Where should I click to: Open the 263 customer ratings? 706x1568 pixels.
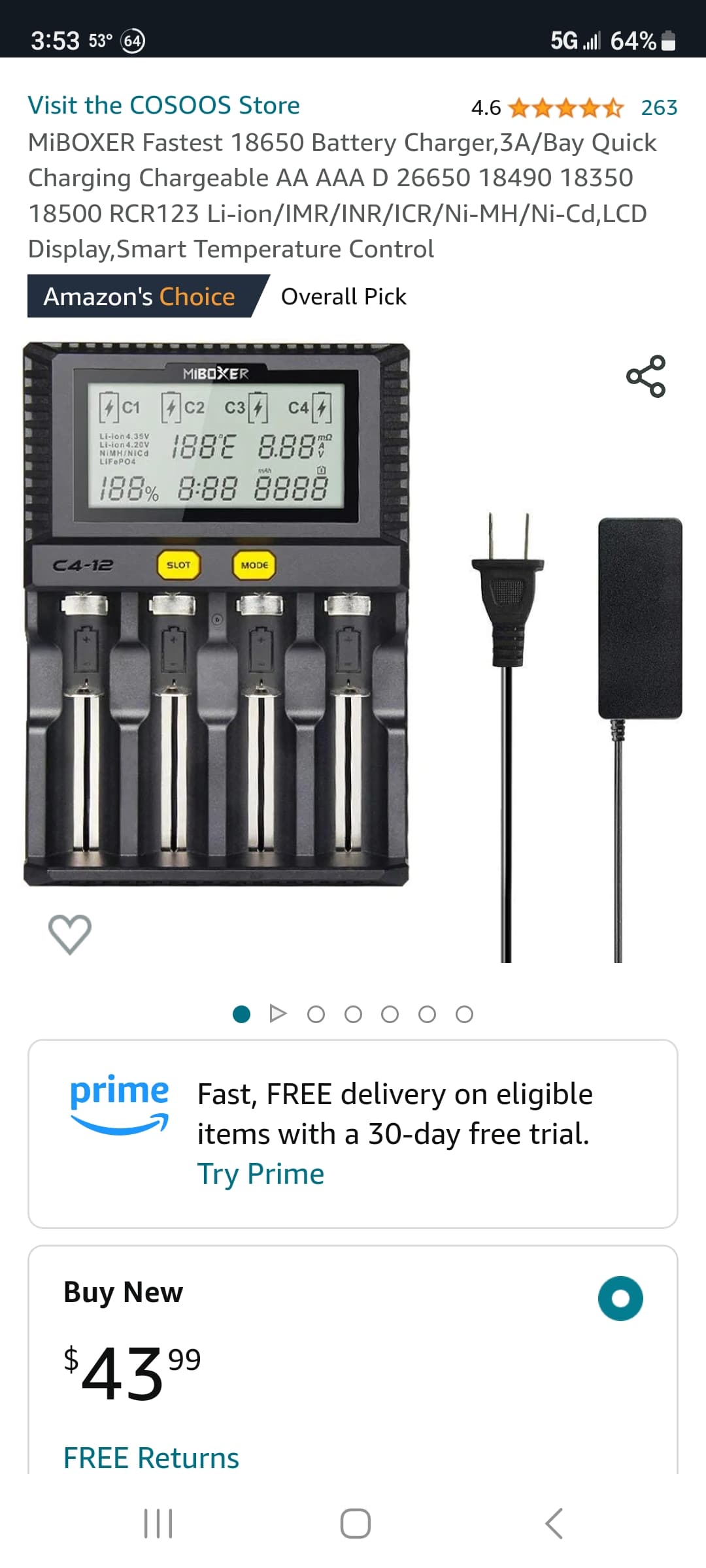pos(658,108)
